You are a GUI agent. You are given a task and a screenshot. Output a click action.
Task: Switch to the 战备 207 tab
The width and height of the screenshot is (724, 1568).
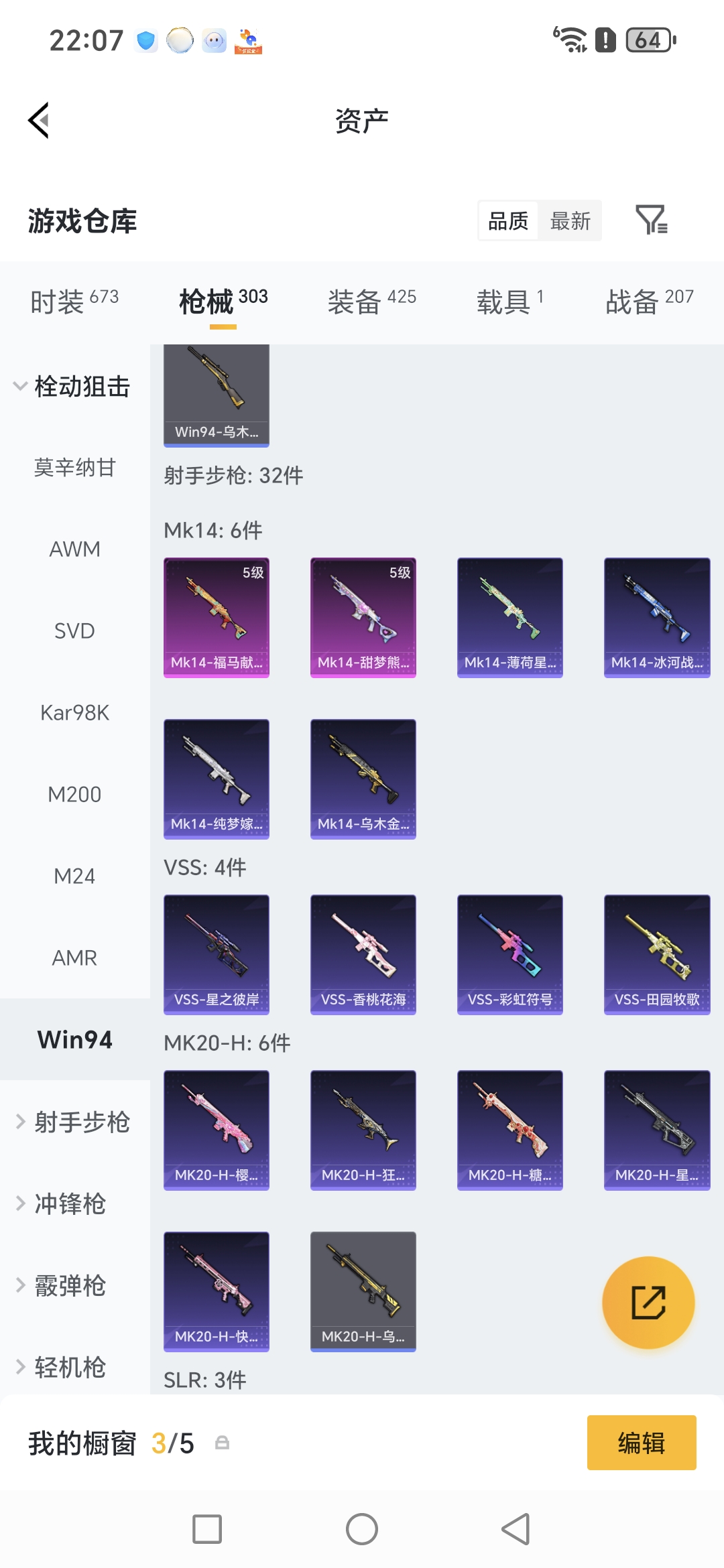[x=649, y=301]
